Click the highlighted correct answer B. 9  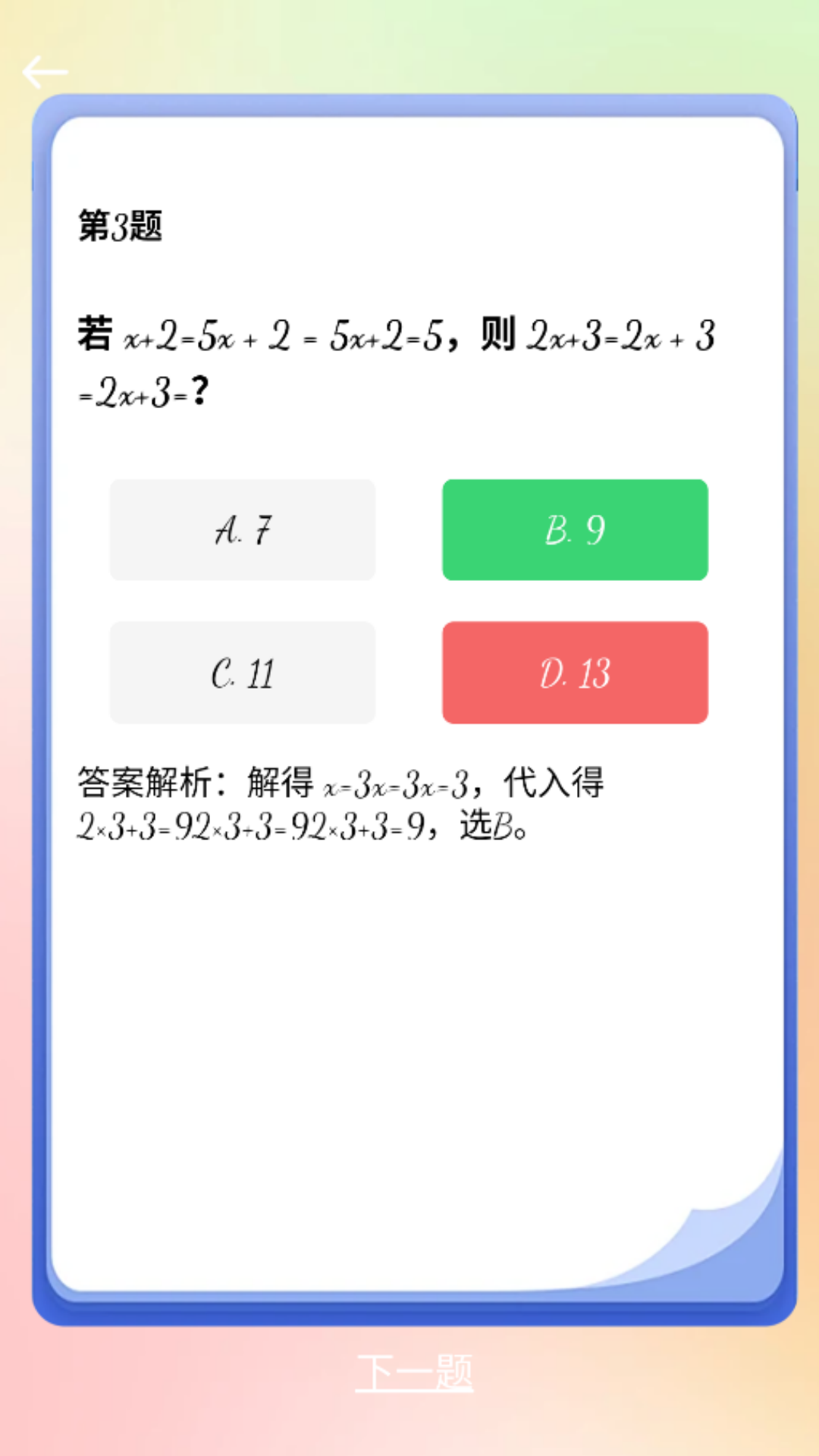(x=575, y=529)
